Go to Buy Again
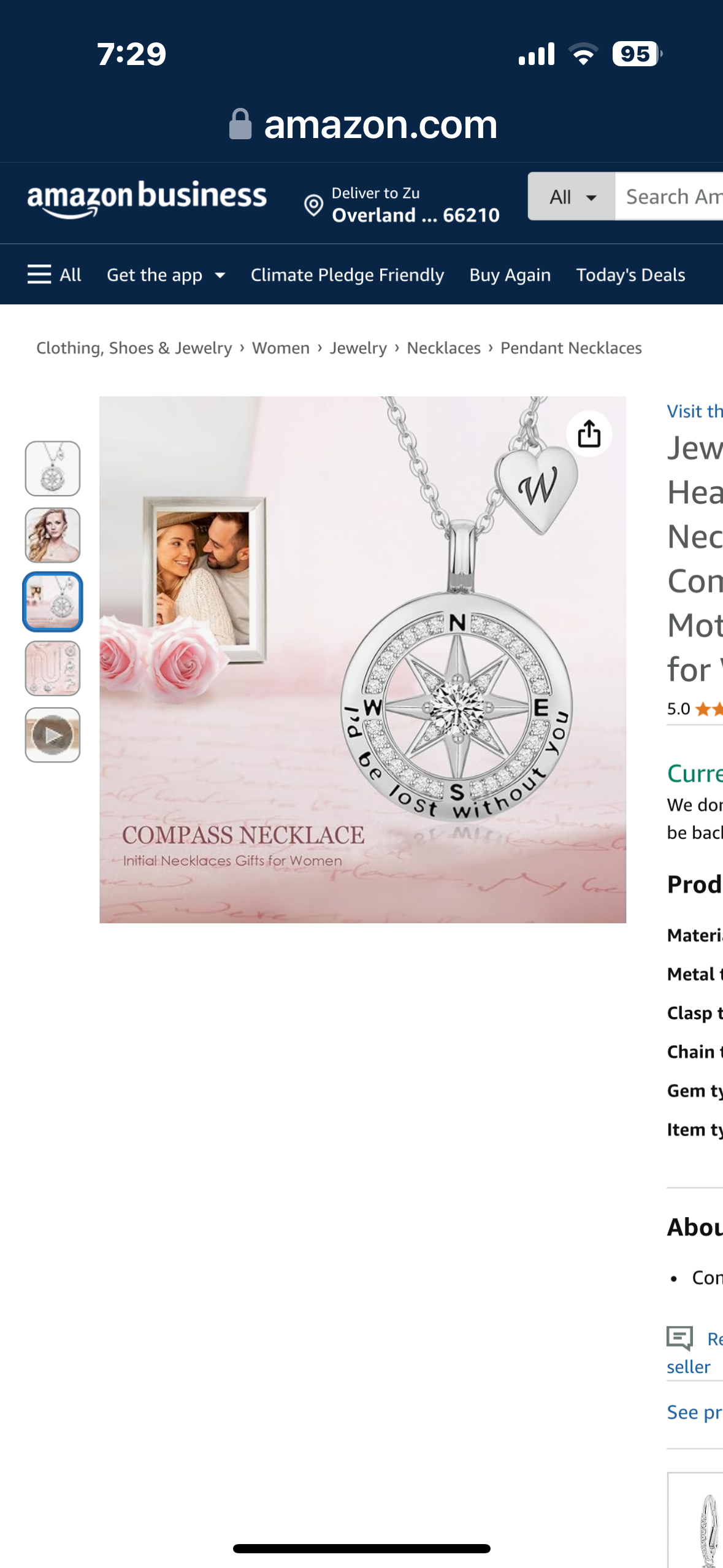The height and width of the screenshot is (1568, 723). 510,275
